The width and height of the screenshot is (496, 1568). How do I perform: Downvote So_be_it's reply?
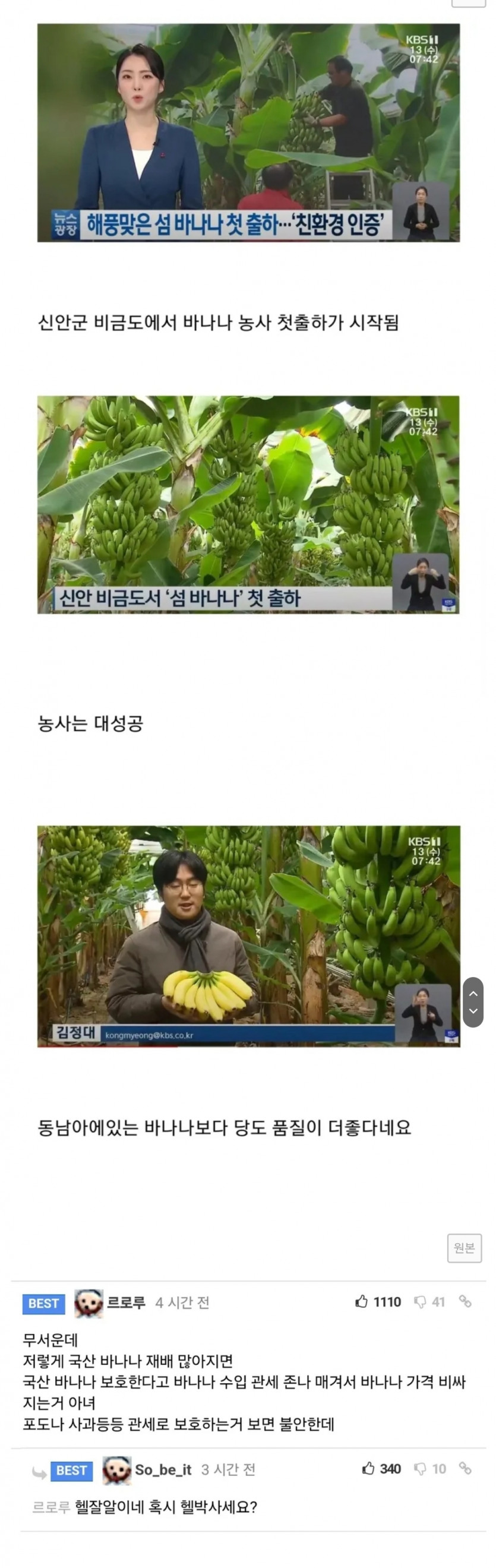click(x=420, y=1468)
